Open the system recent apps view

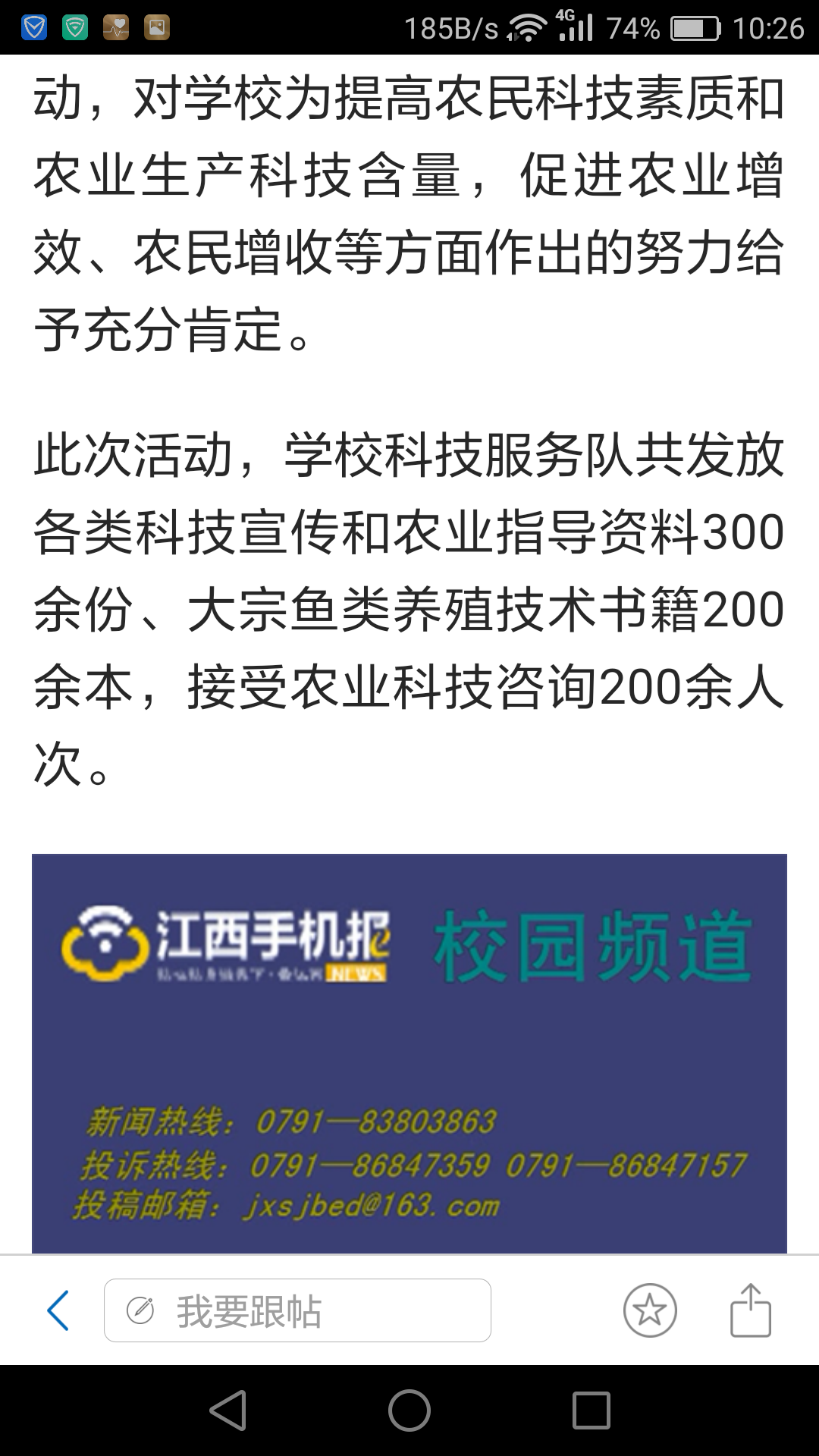(591, 1410)
